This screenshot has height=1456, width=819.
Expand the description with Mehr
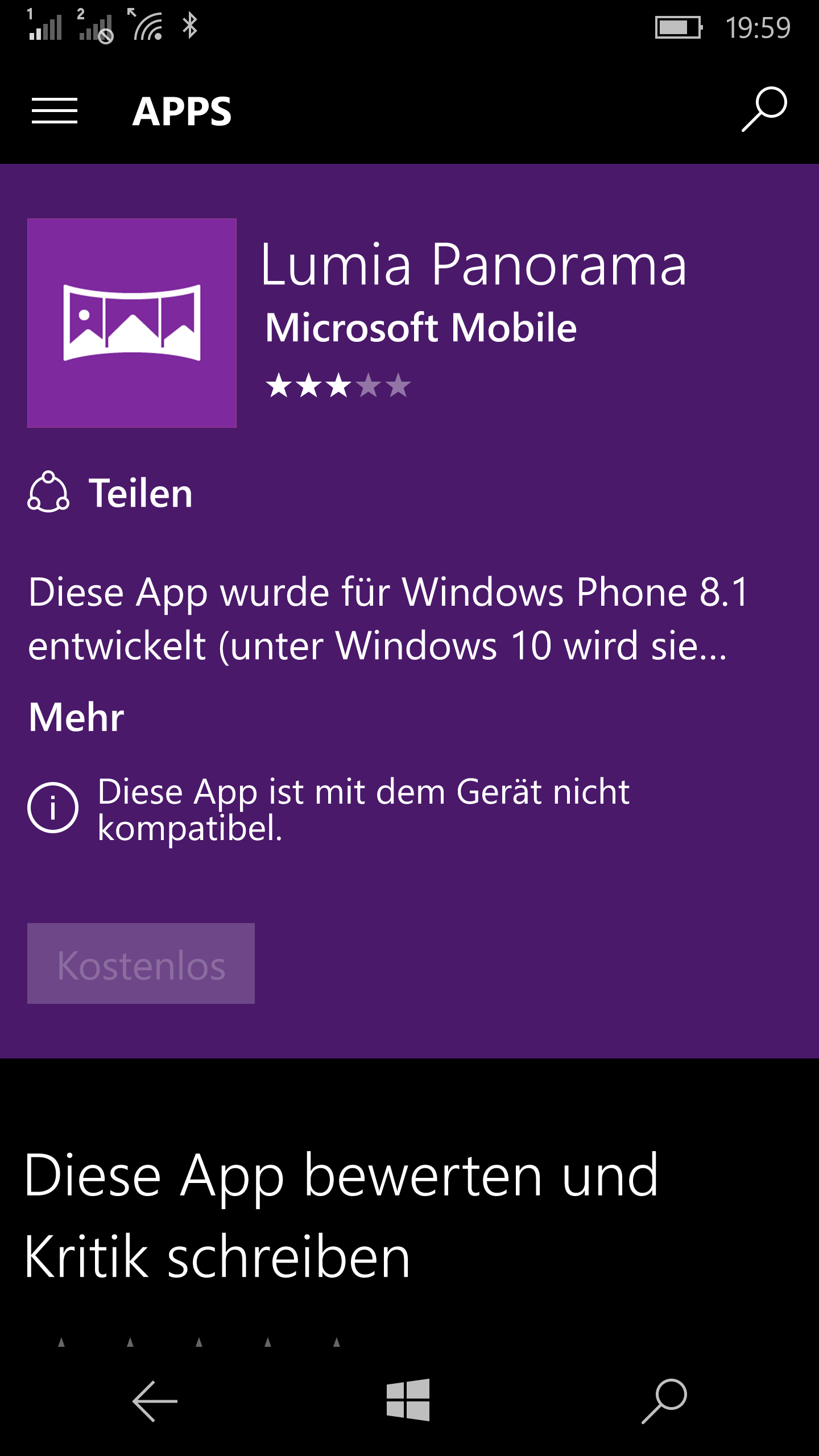pyautogui.click(x=76, y=717)
